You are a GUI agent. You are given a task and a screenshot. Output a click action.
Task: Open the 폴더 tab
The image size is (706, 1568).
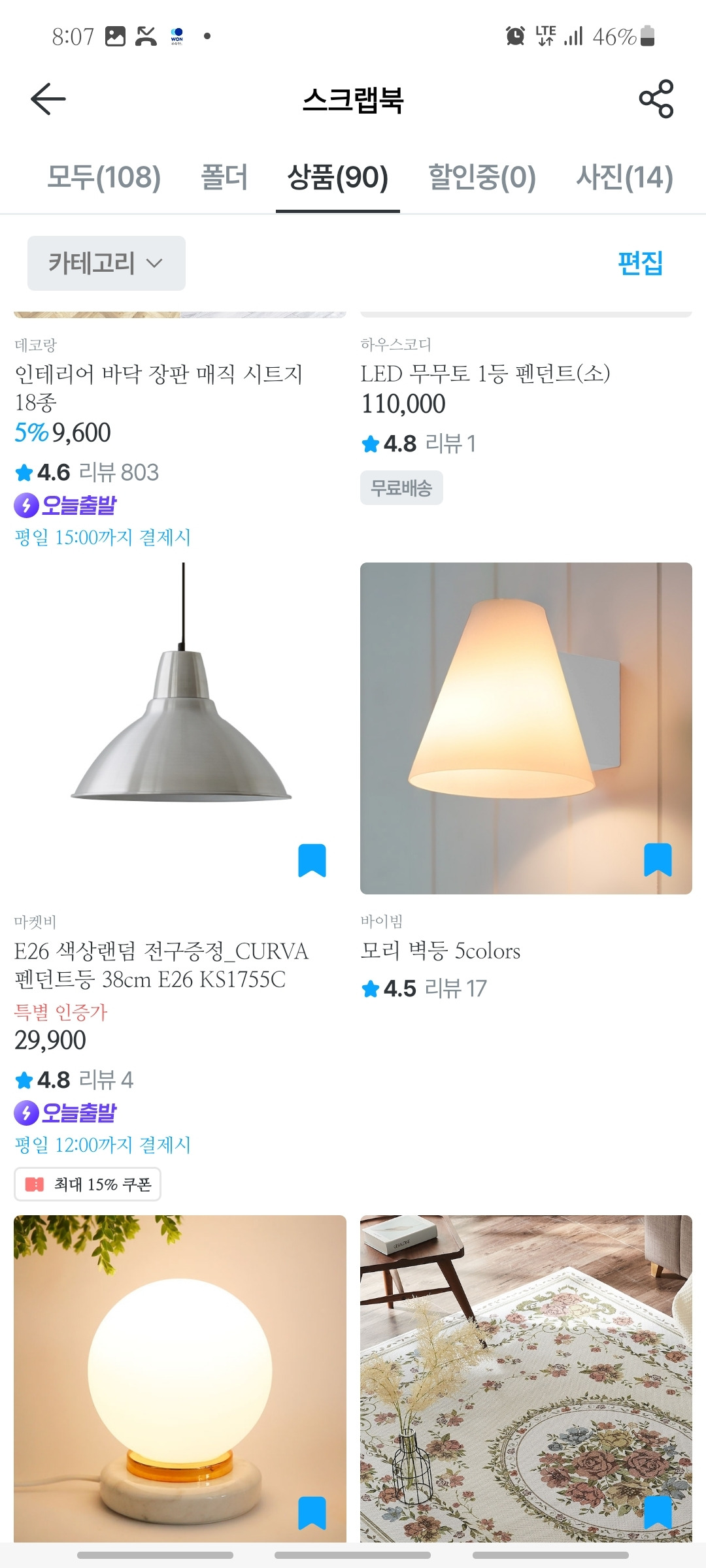pyautogui.click(x=224, y=177)
